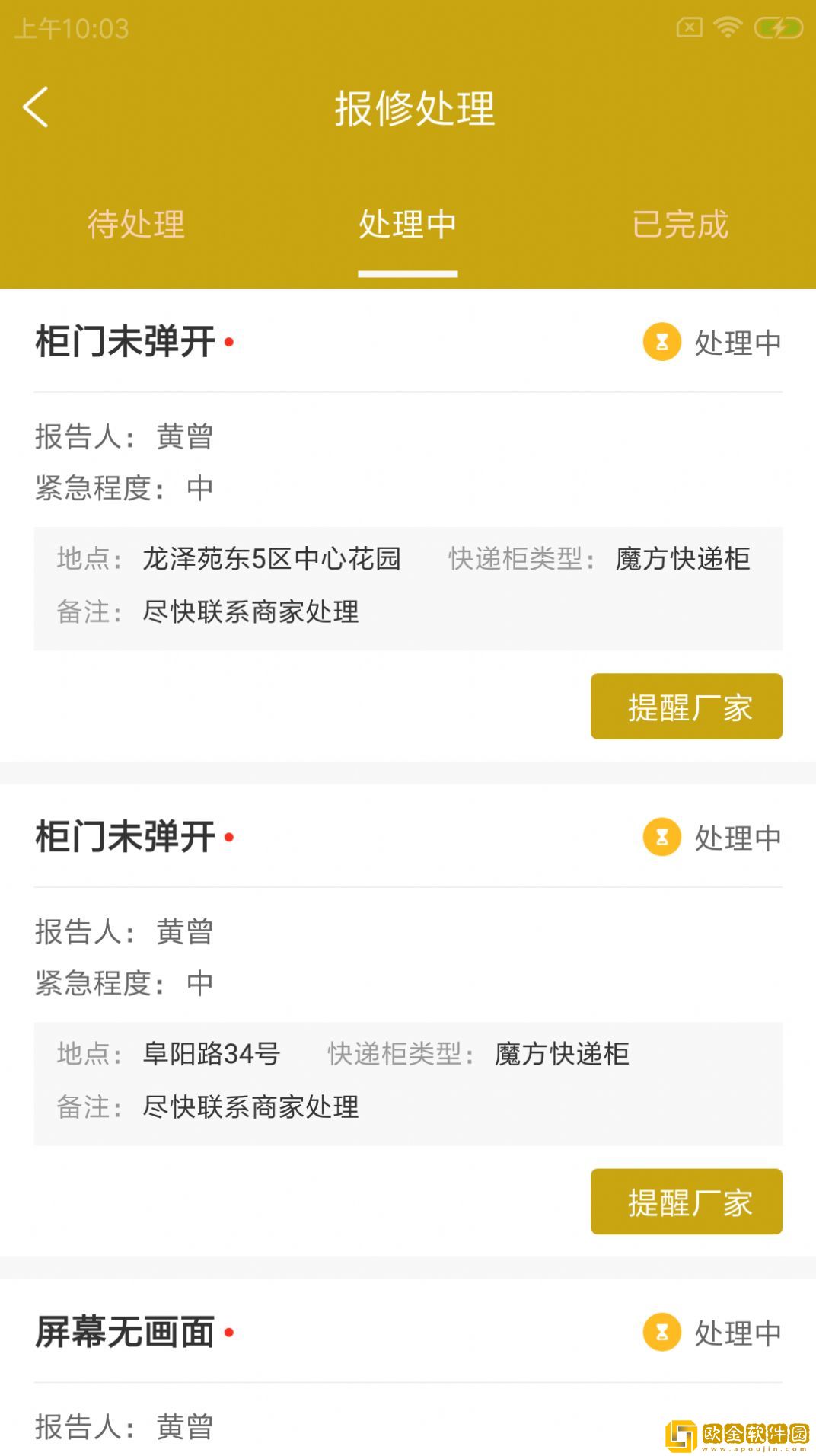Select the active 处理中 tab
Viewport: 816px width, 1456px height.
point(408,225)
